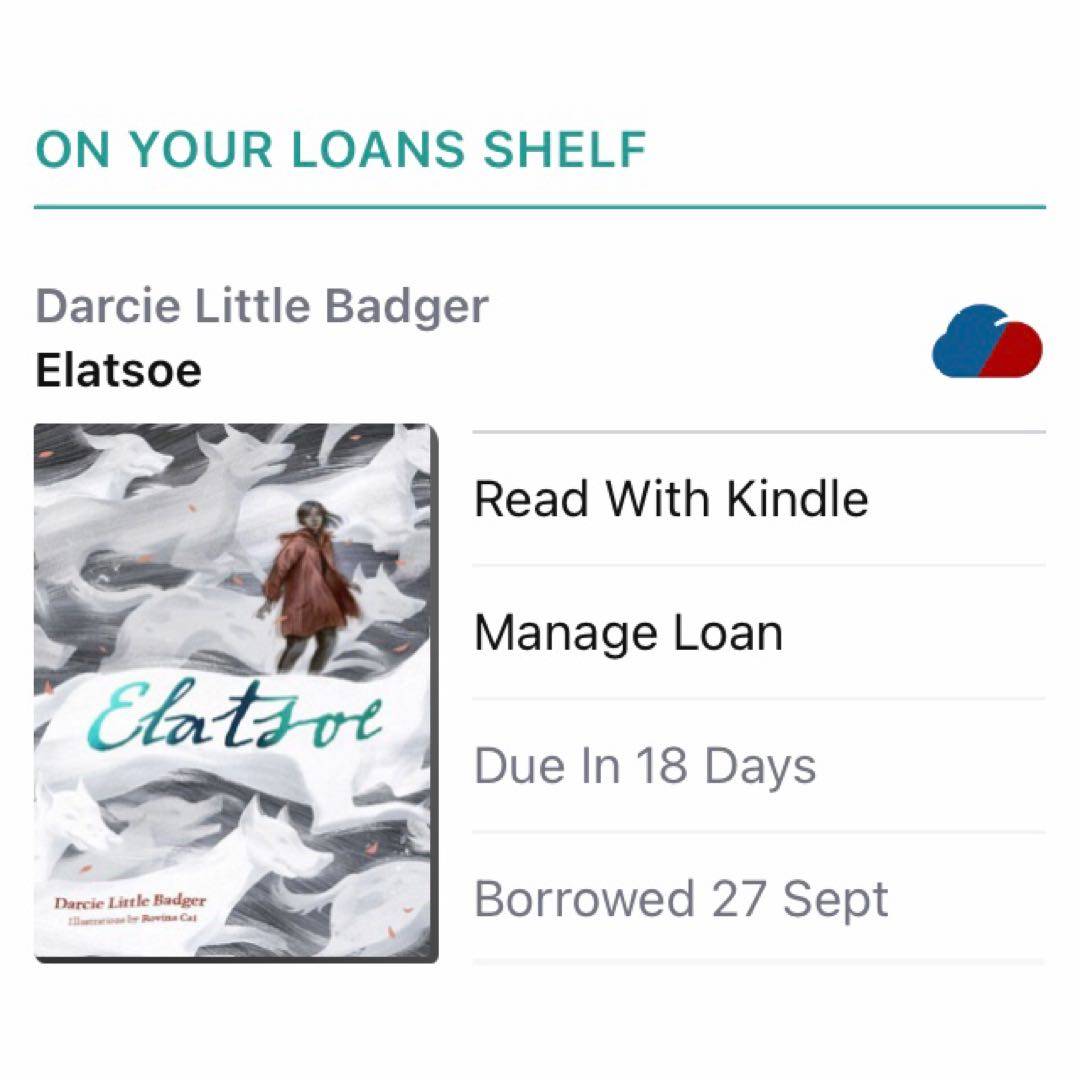Image resolution: width=1080 pixels, height=1080 pixels.
Task: Open the Elatsoe book cover
Action: tap(236, 693)
